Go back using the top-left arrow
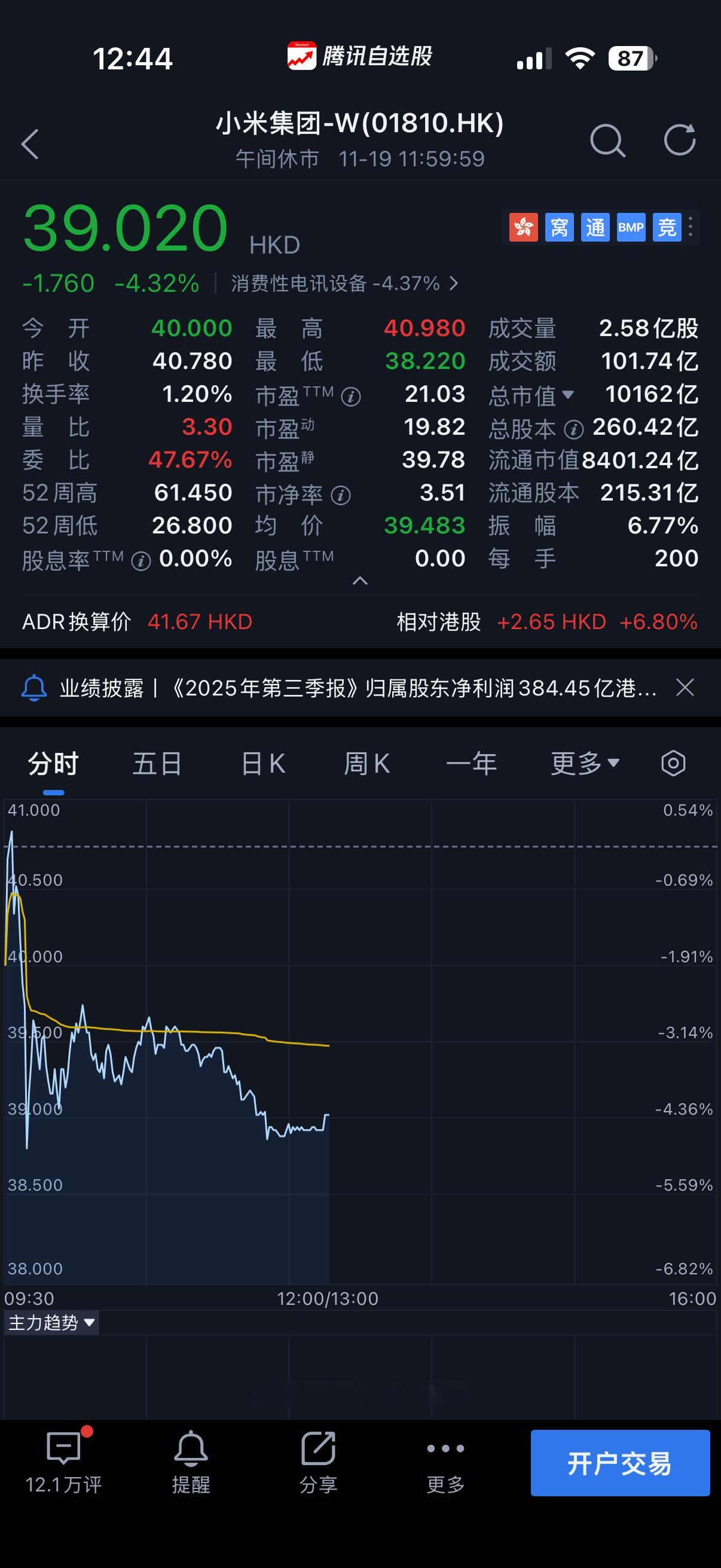721x1568 pixels. click(x=30, y=144)
